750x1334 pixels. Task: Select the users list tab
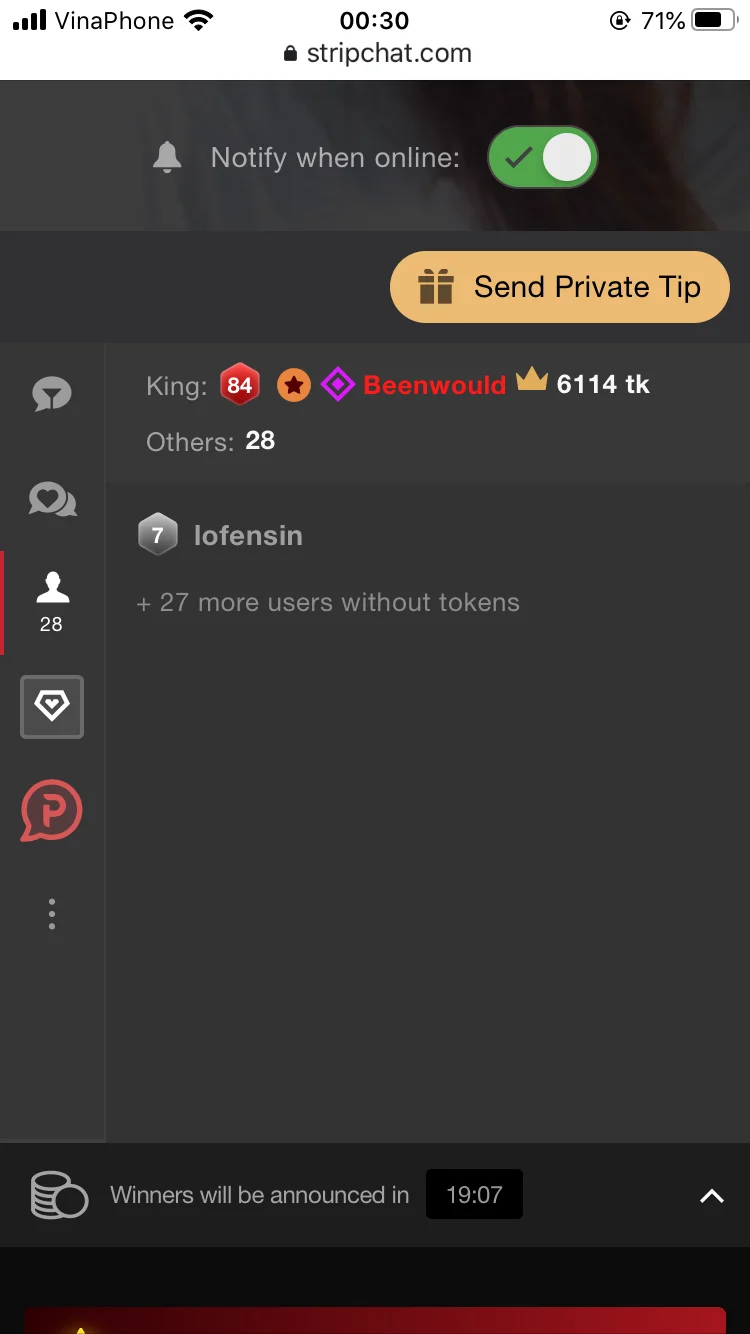click(52, 602)
